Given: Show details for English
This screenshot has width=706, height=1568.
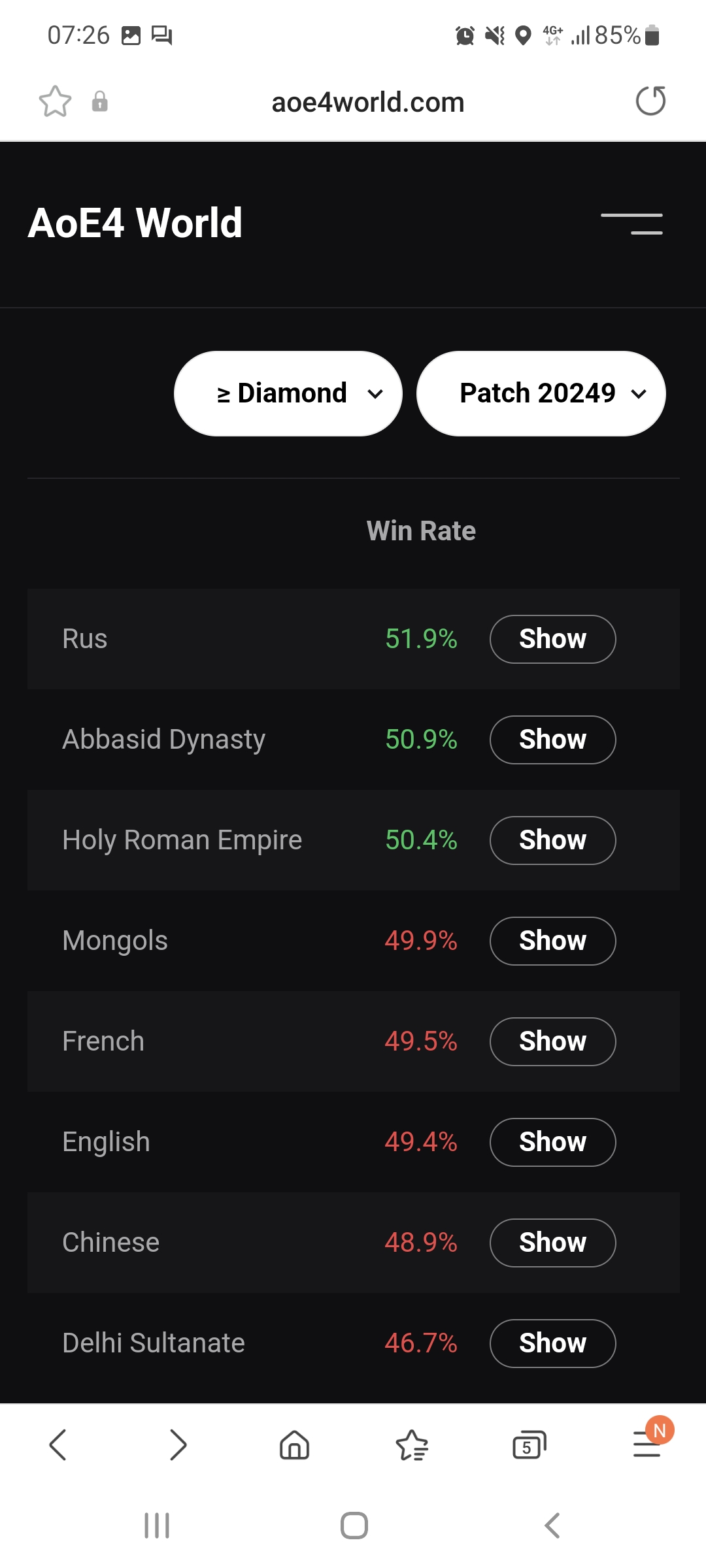Looking at the screenshot, I should coord(552,1142).
